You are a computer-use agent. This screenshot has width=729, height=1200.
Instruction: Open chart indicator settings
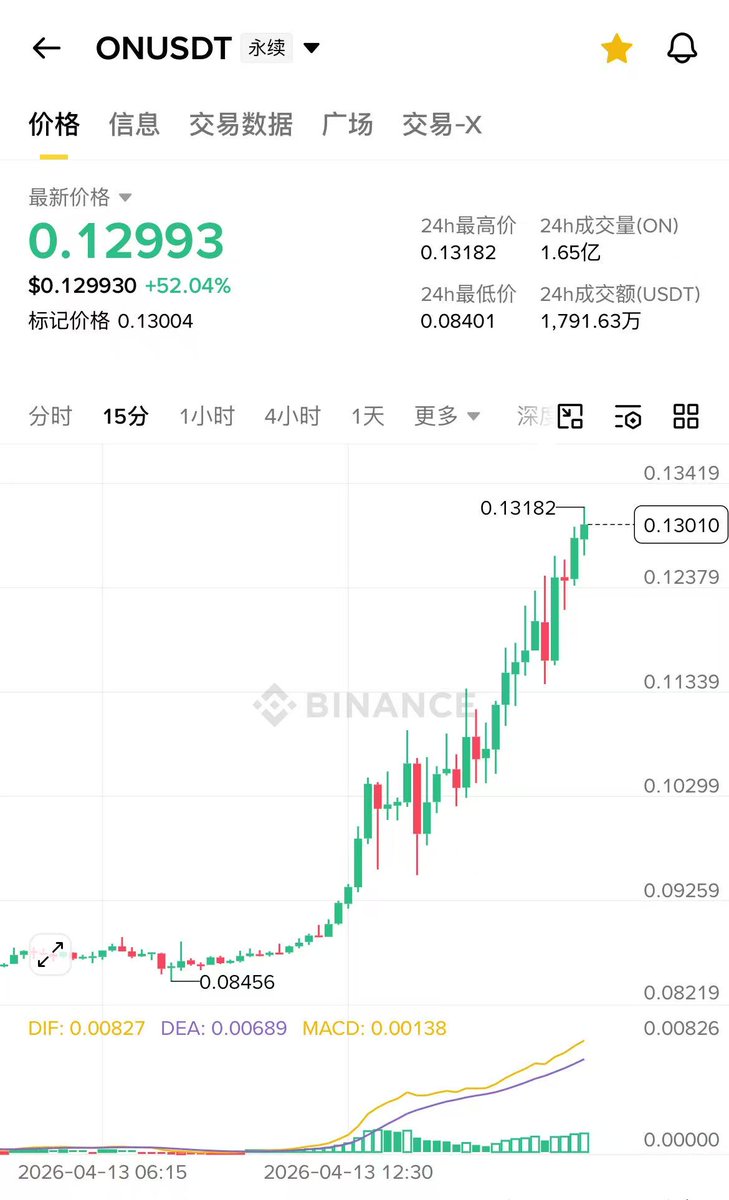tap(628, 416)
